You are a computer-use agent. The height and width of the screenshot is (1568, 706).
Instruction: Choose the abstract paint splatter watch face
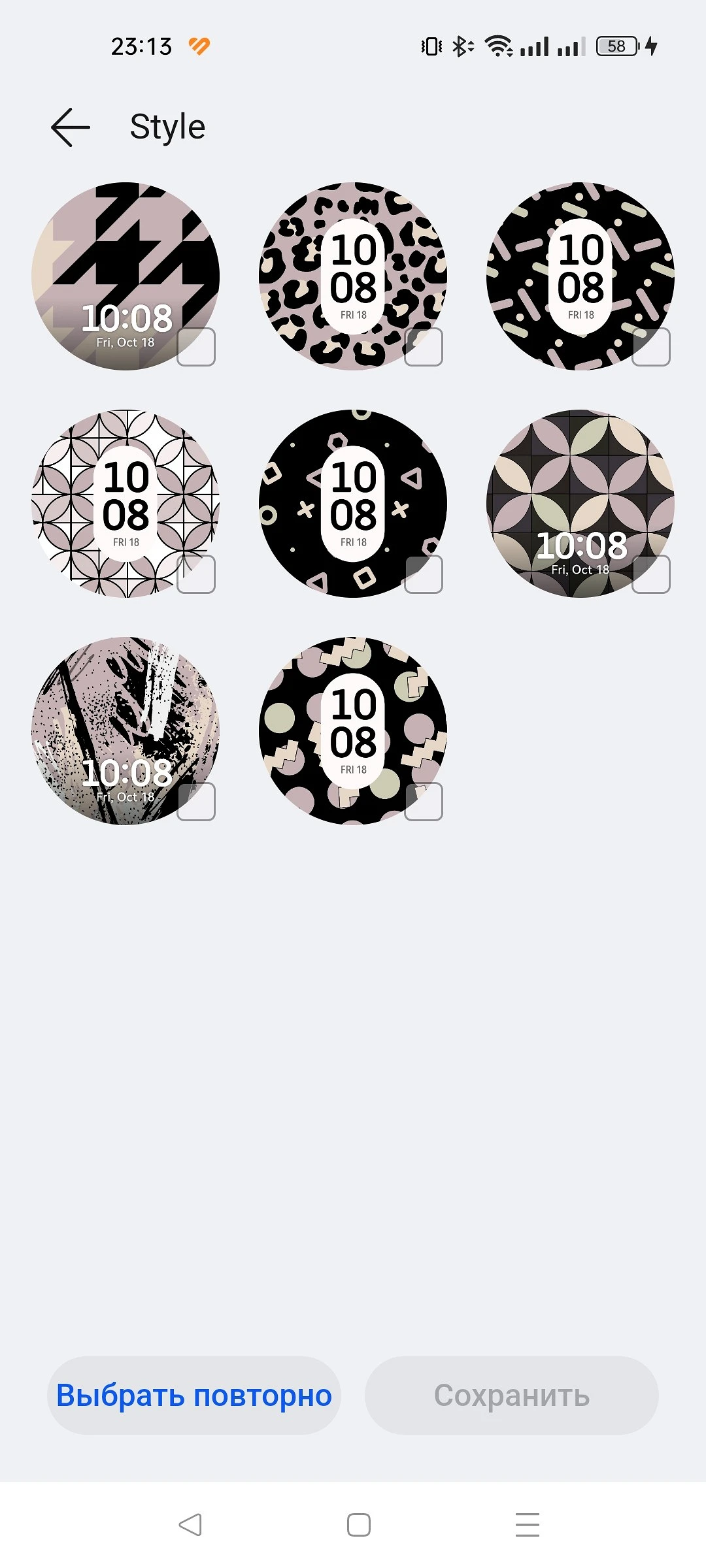coord(196,802)
